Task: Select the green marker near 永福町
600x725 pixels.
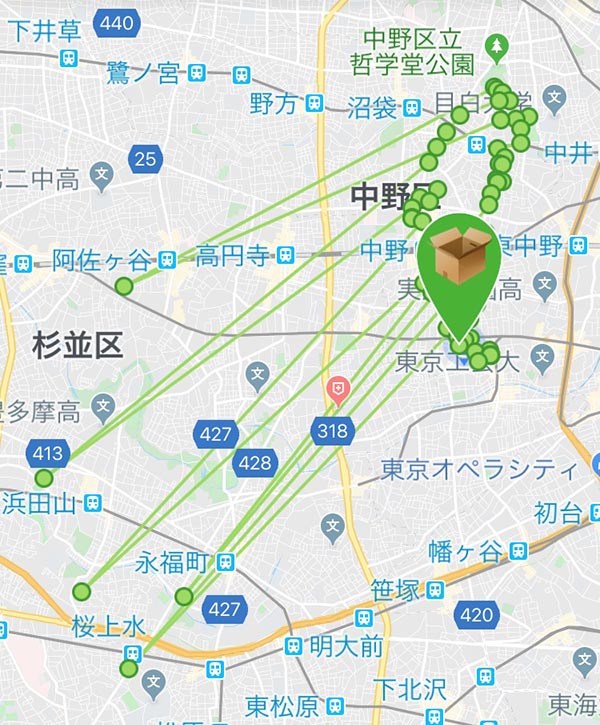Action: (x=184, y=597)
